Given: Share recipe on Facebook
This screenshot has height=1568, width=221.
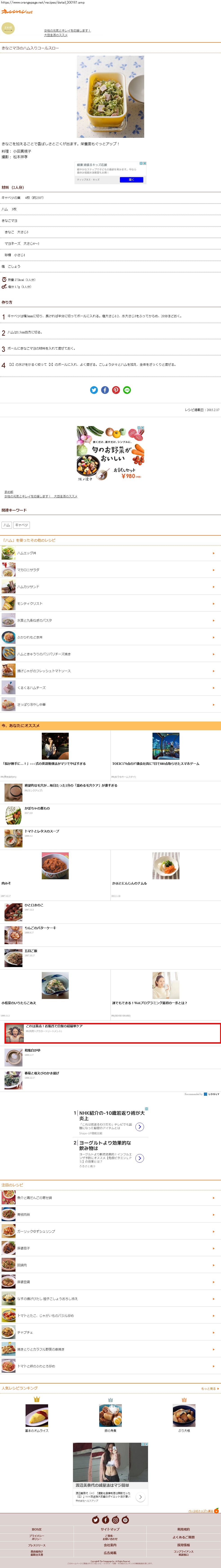Looking at the screenshot, I should click(105, 390).
